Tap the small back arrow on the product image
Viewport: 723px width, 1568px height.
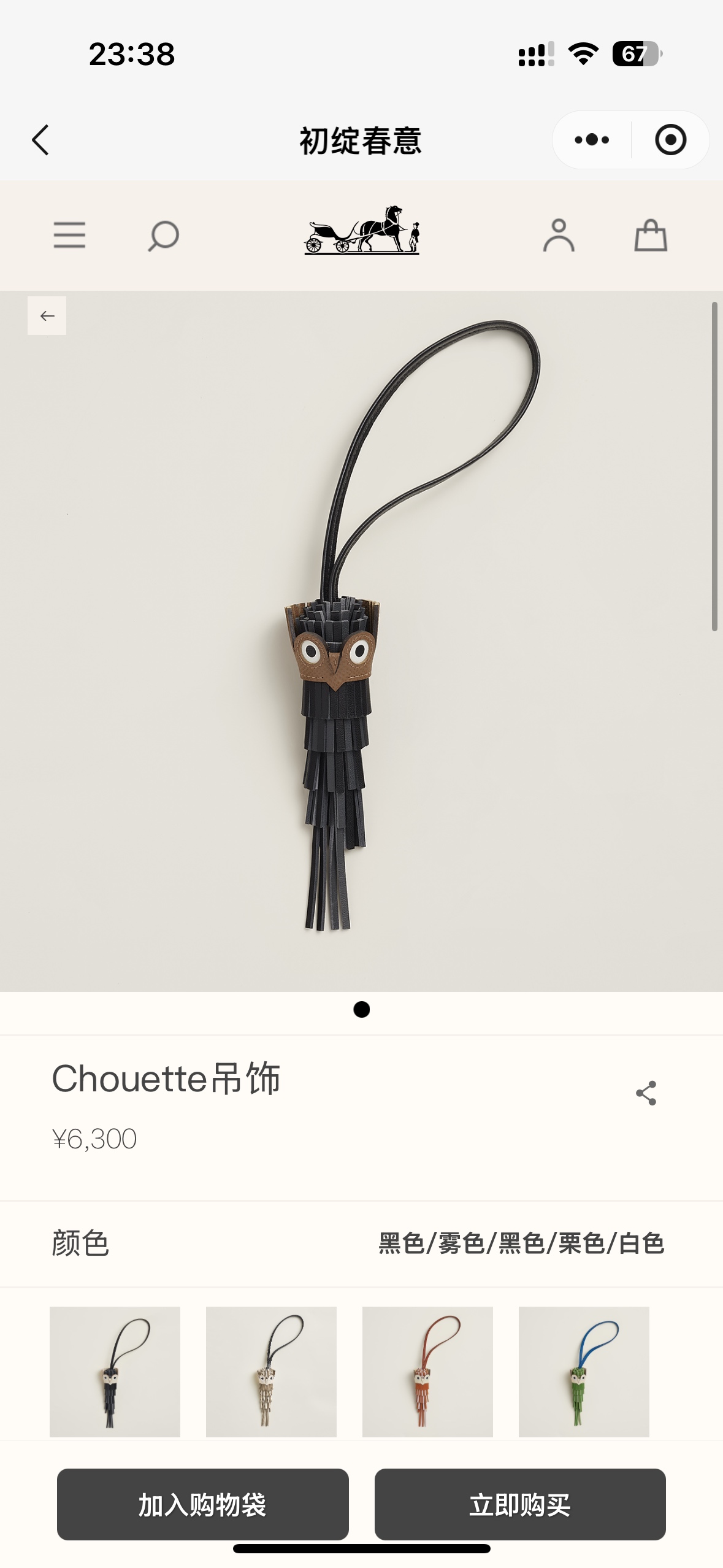pos(47,316)
